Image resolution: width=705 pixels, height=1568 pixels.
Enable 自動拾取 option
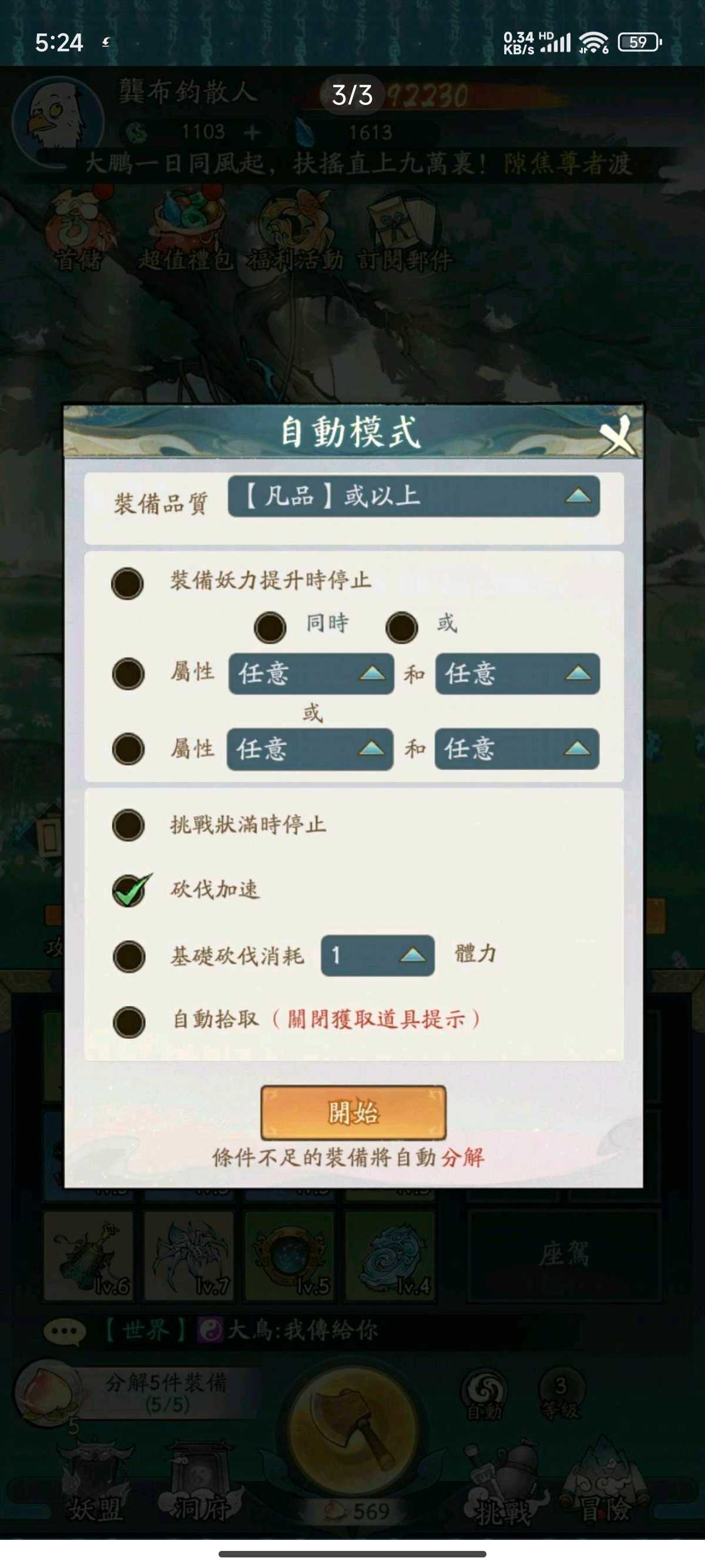point(129,1021)
